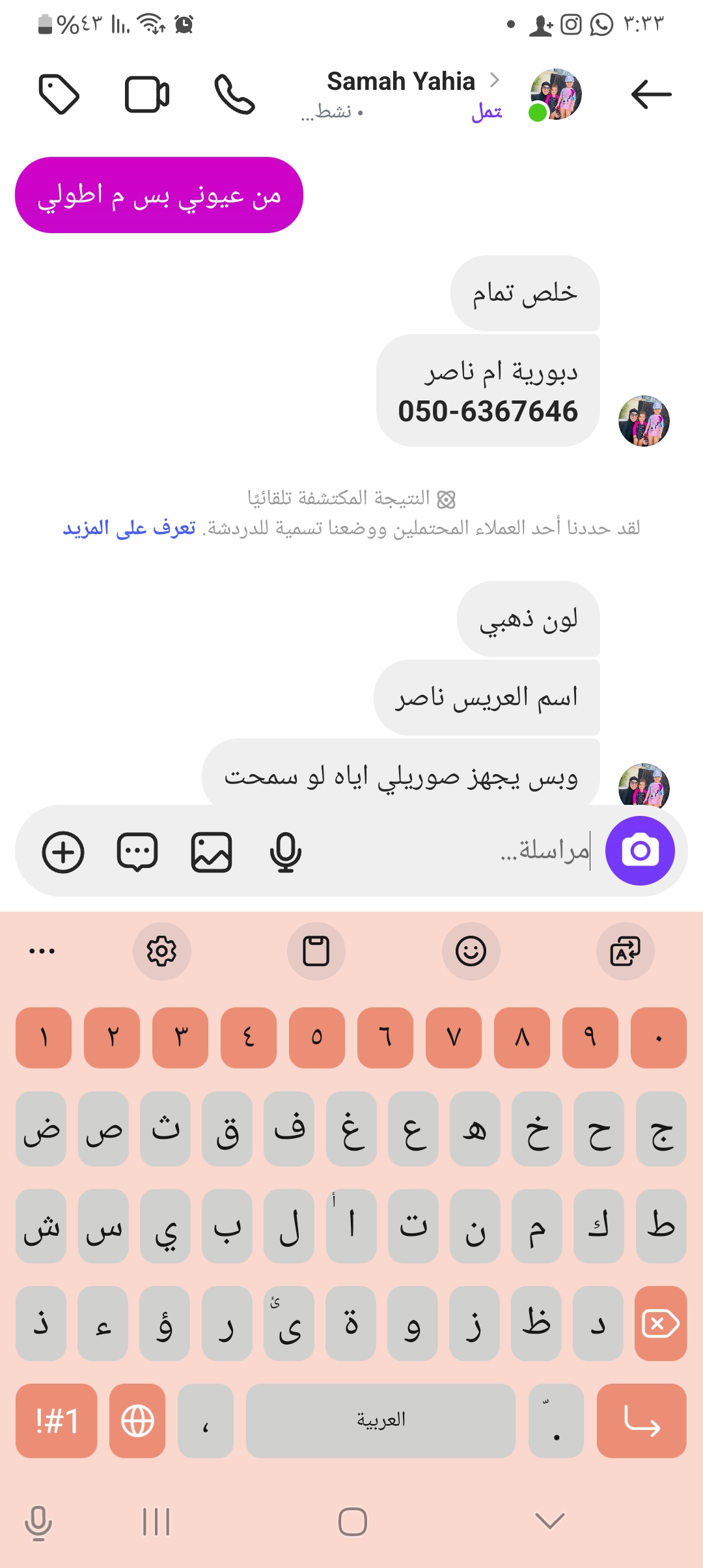Start a video call with Samah Yahia
The width and height of the screenshot is (703, 1568).
coord(147,95)
